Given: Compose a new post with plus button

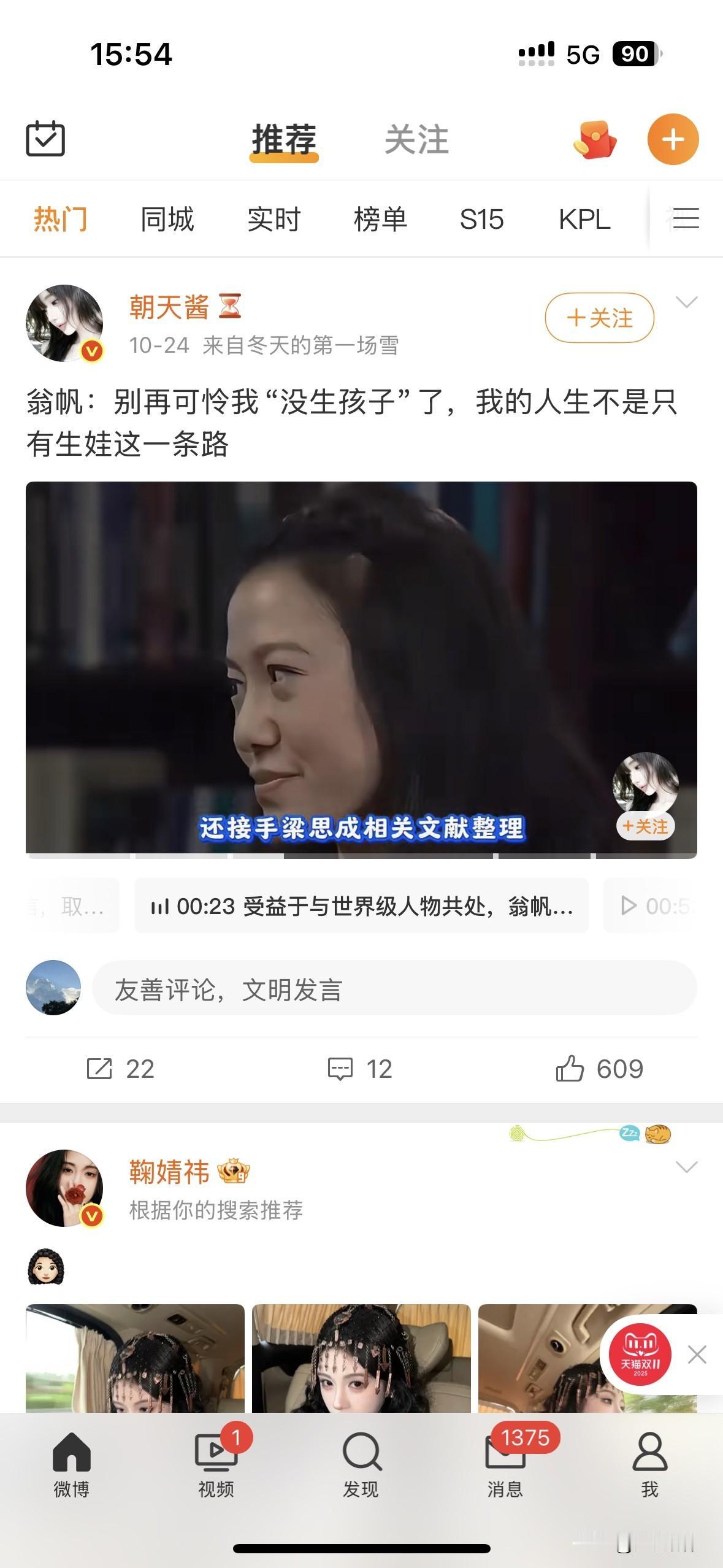Looking at the screenshot, I should pos(673,140).
